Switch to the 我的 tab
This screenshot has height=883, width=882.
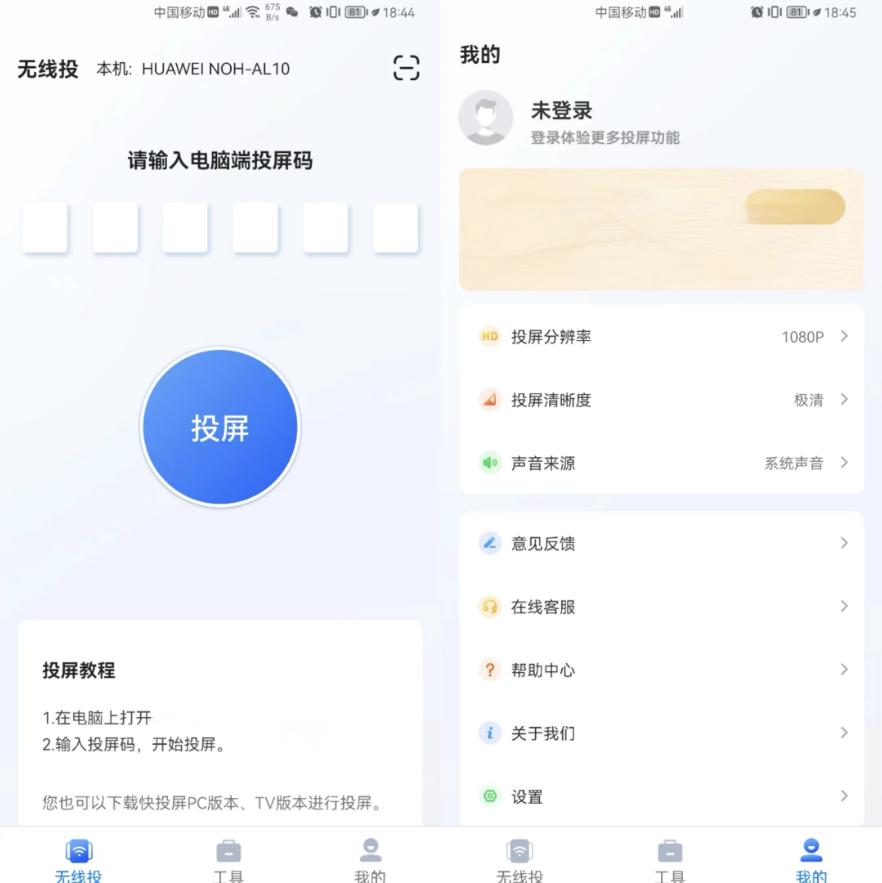(810, 857)
